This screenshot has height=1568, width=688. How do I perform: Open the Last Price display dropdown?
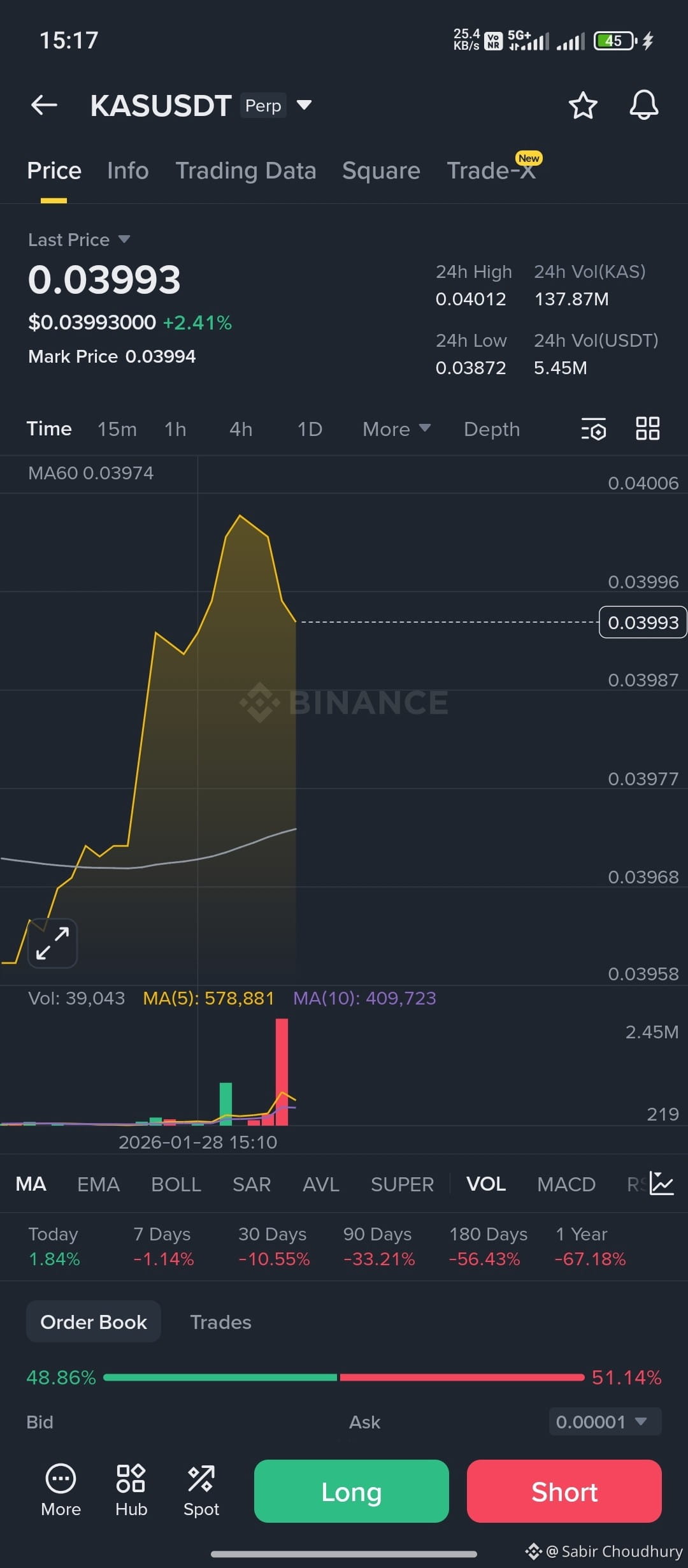click(x=80, y=239)
